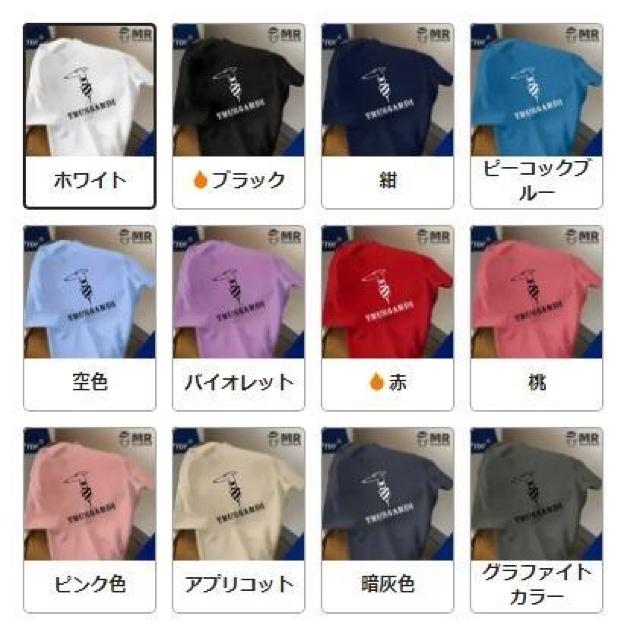Select グラファイトカラー option
The image size is (640, 638).
(536, 520)
